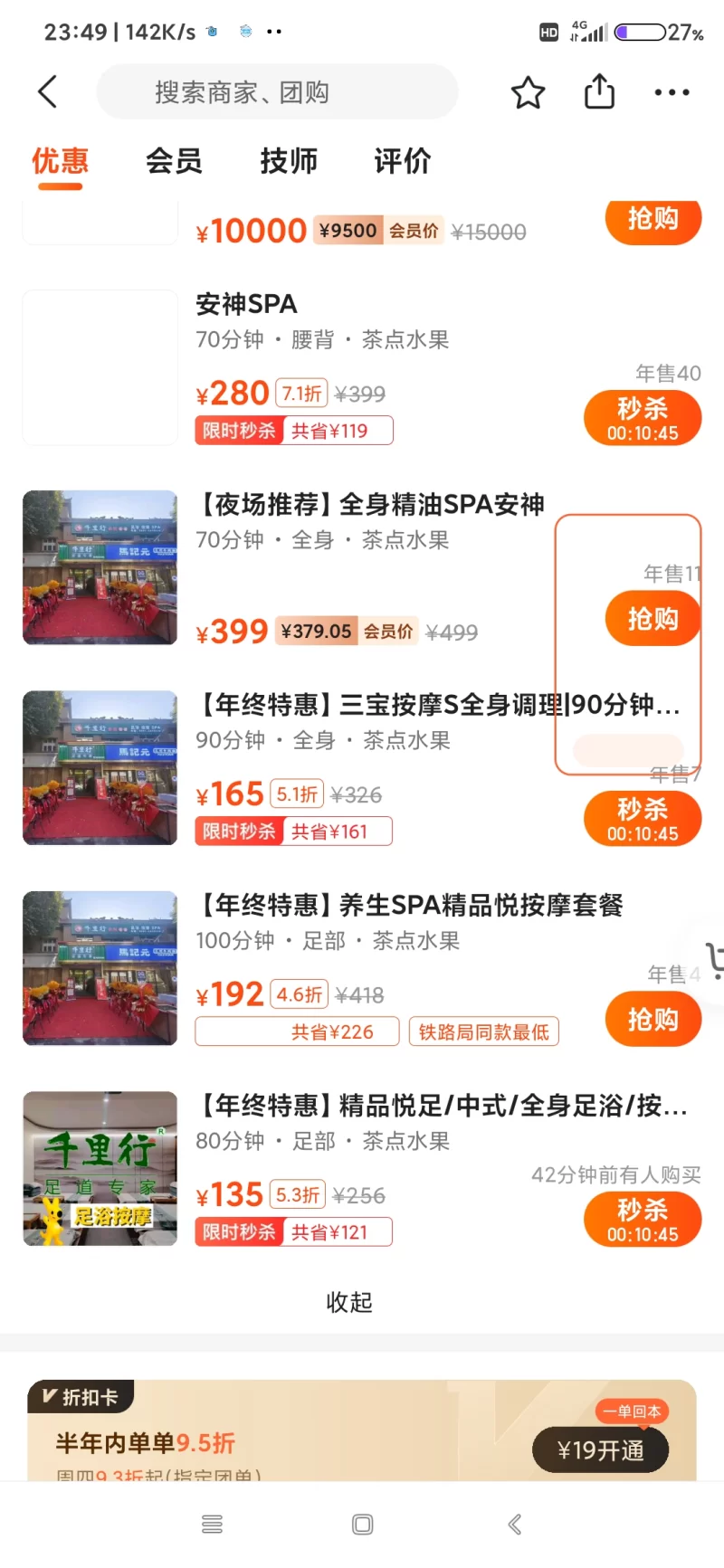Go to the system home screen
724x1568 pixels.
tap(362, 1525)
